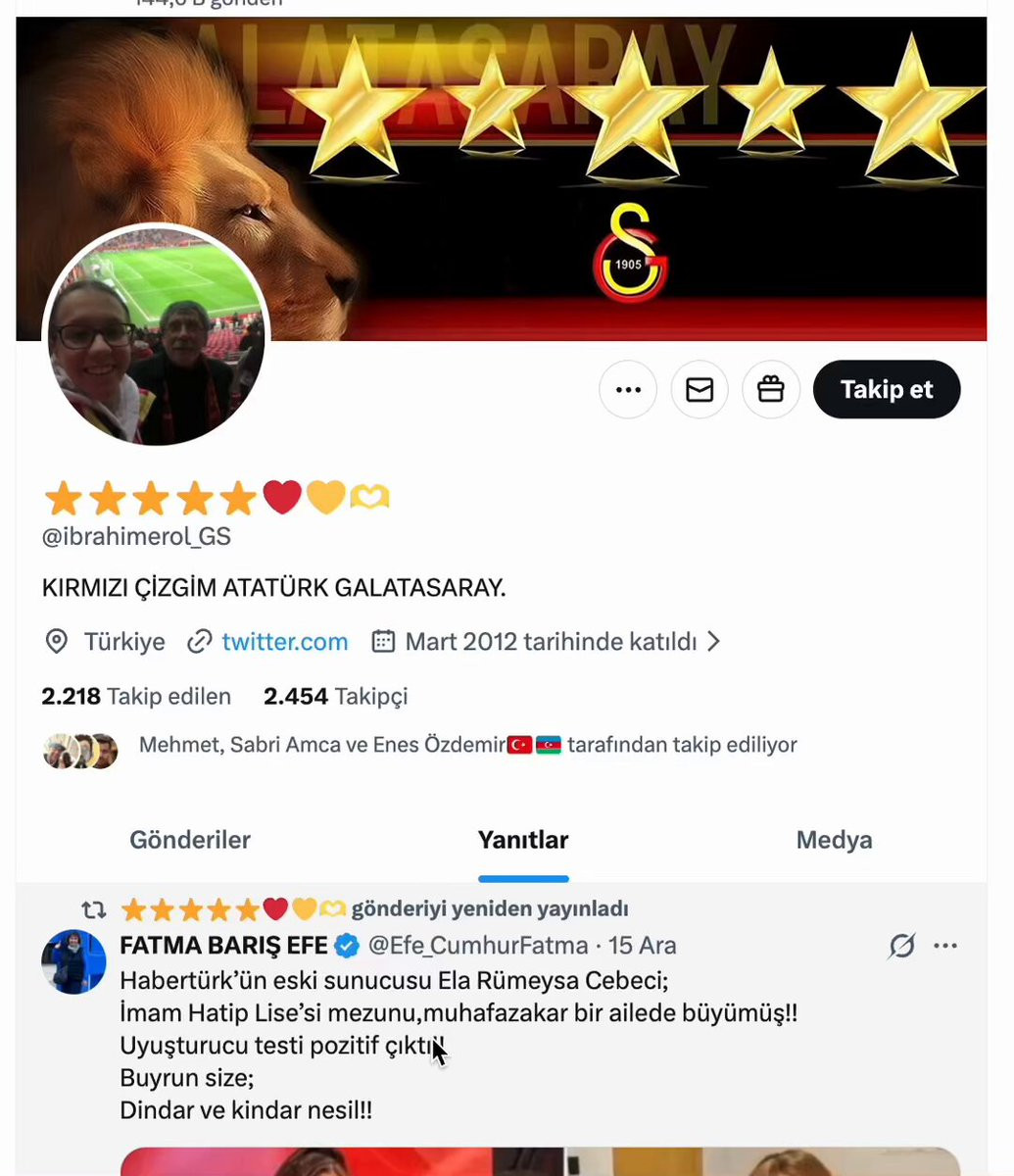Switch to the Gönderiler tab
1014x1176 pixels.
click(190, 840)
